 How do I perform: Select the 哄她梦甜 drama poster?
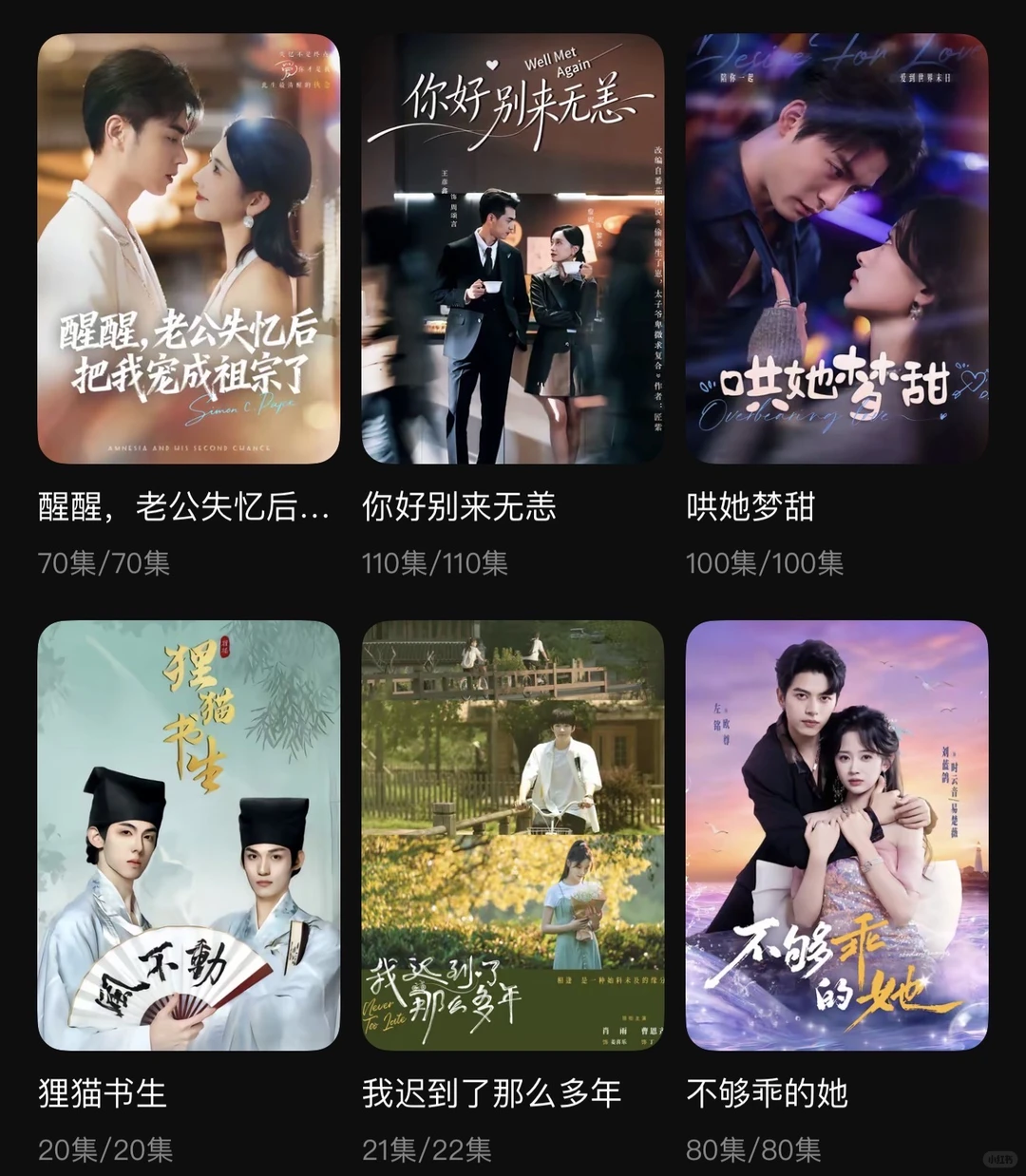tap(836, 249)
